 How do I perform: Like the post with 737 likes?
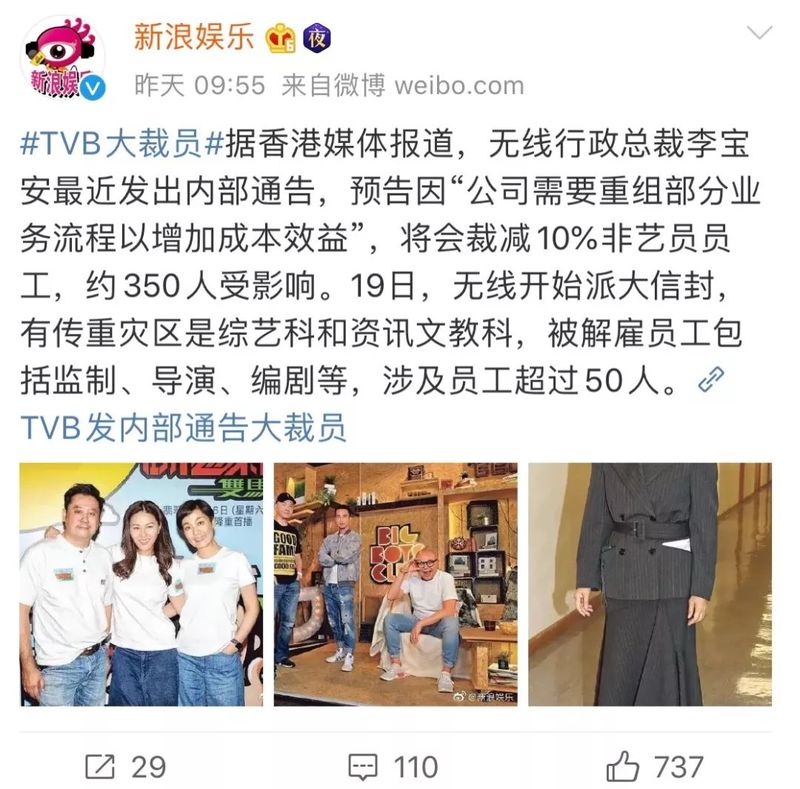pyautogui.click(x=655, y=767)
